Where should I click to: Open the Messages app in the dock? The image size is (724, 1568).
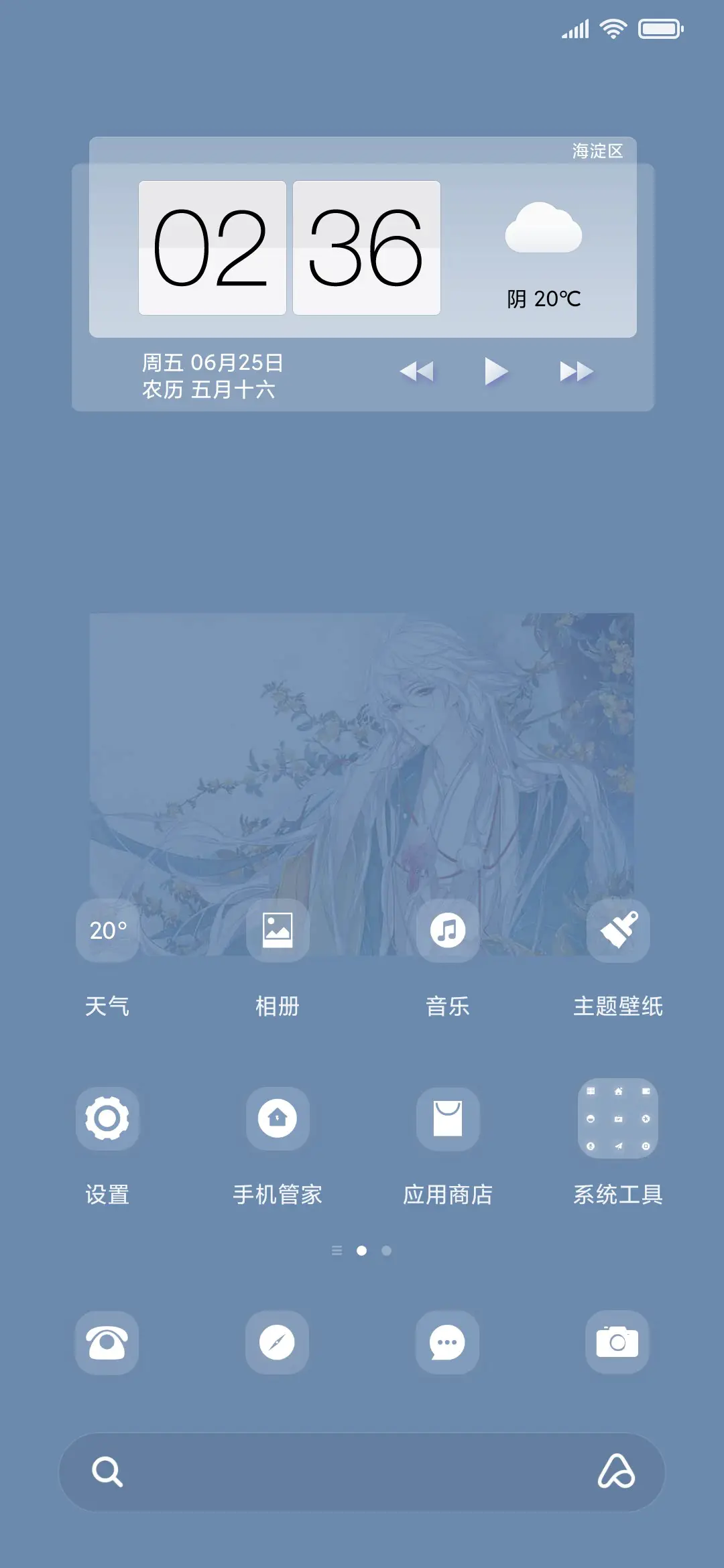pos(447,1342)
